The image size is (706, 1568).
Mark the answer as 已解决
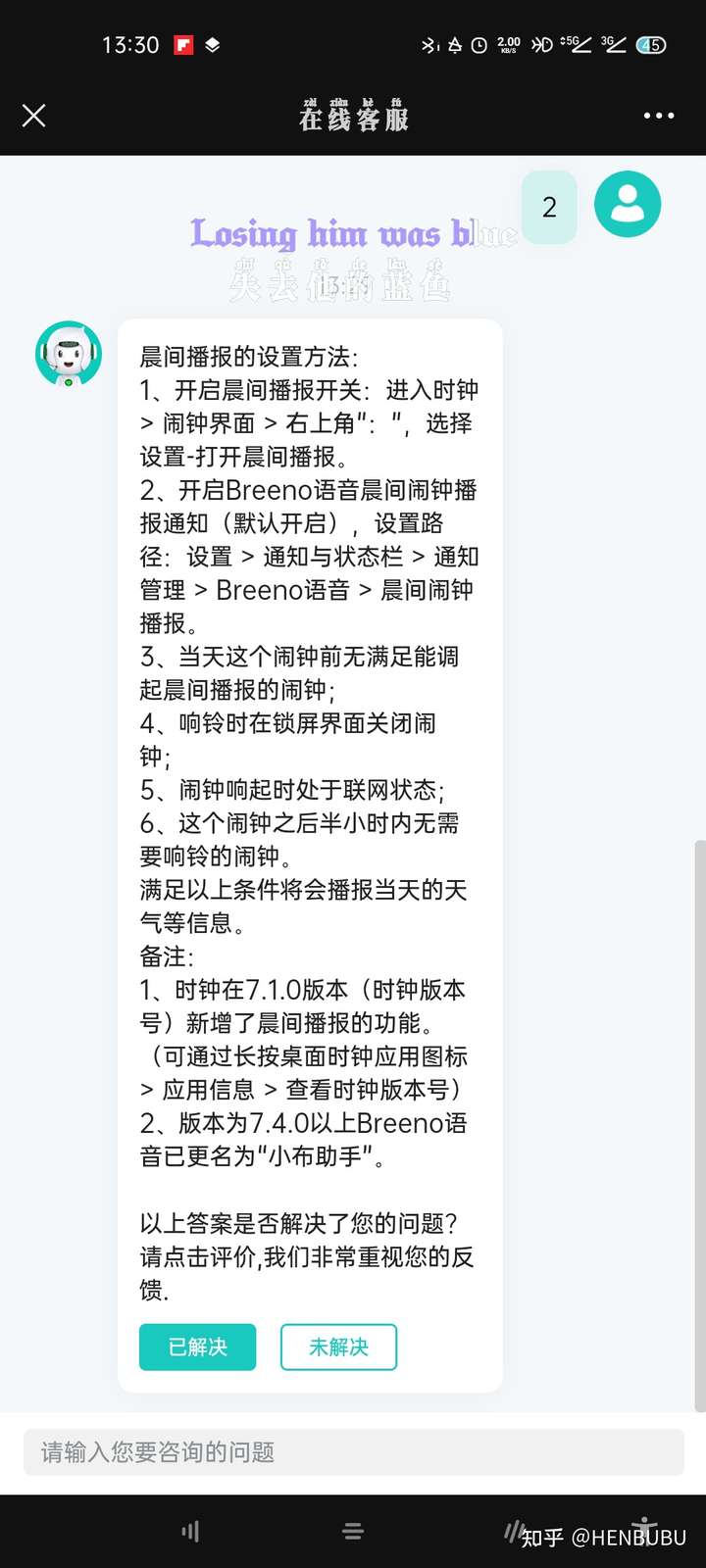point(197,1347)
